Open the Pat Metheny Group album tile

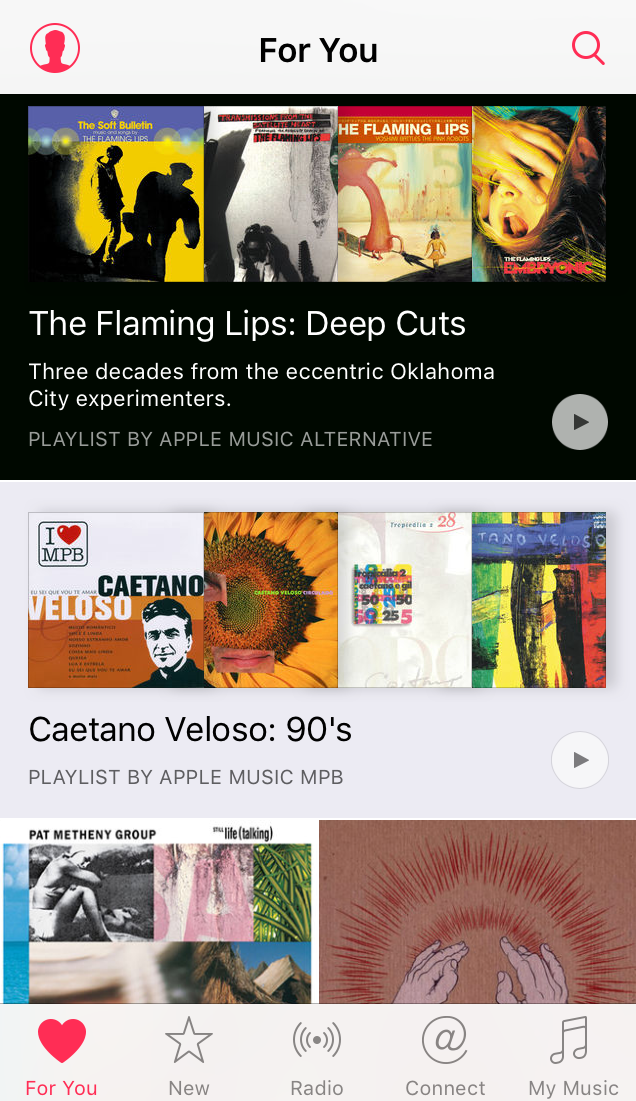point(157,911)
